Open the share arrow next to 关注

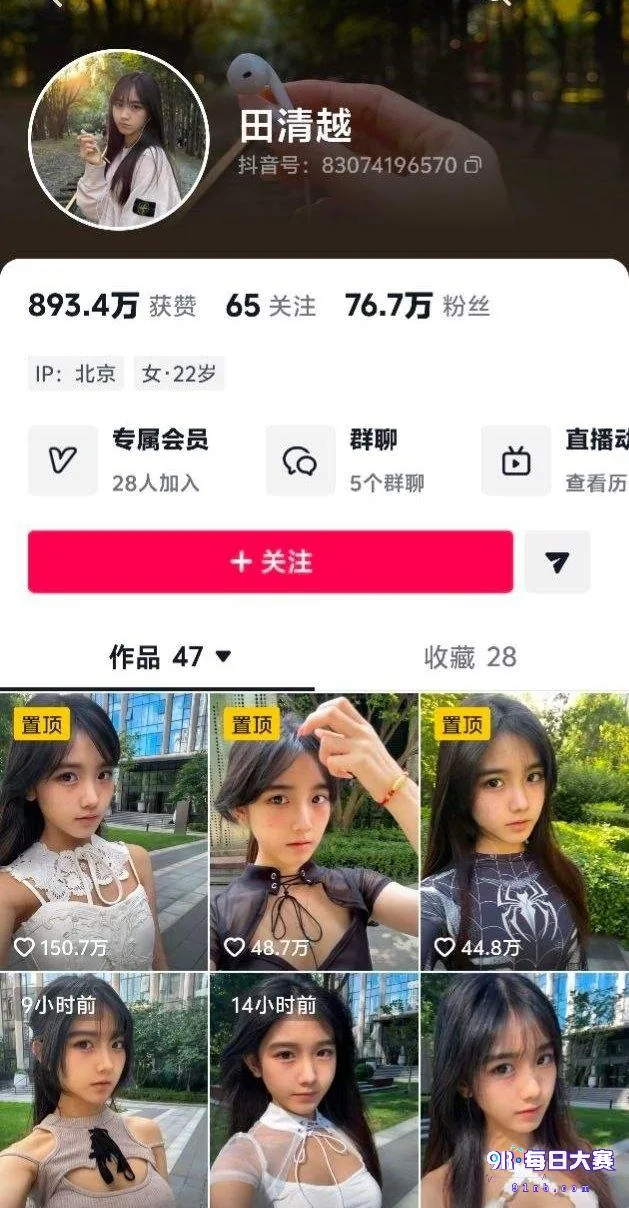557,562
